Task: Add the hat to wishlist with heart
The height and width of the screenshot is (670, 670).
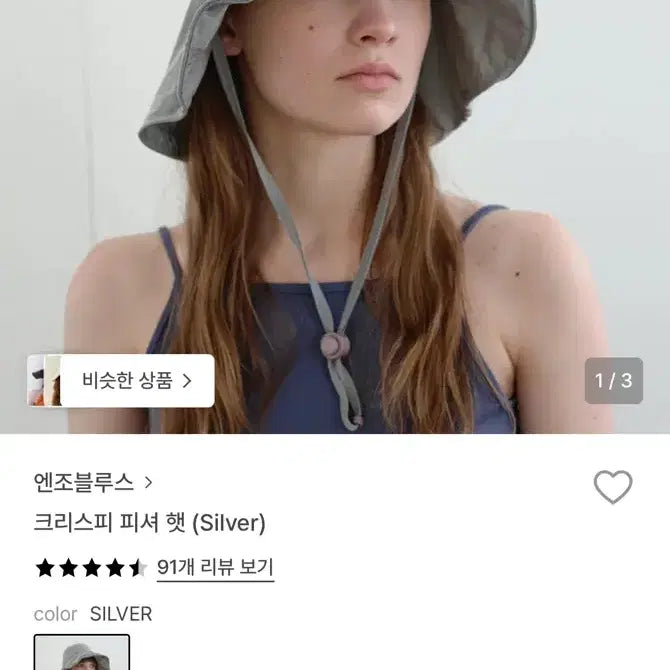Action: coord(613,487)
